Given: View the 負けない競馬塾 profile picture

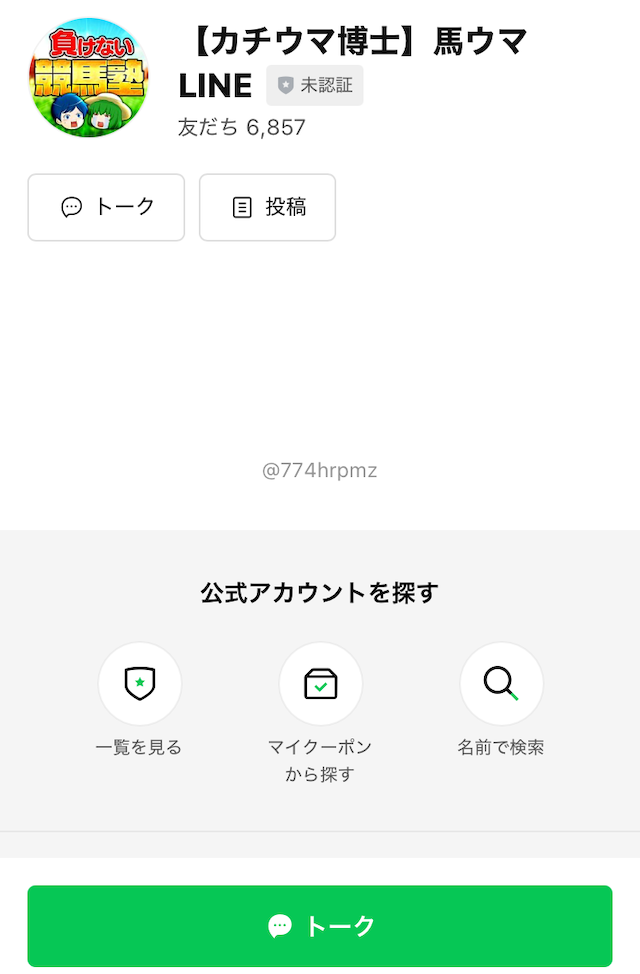Looking at the screenshot, I should pos(88,78).
